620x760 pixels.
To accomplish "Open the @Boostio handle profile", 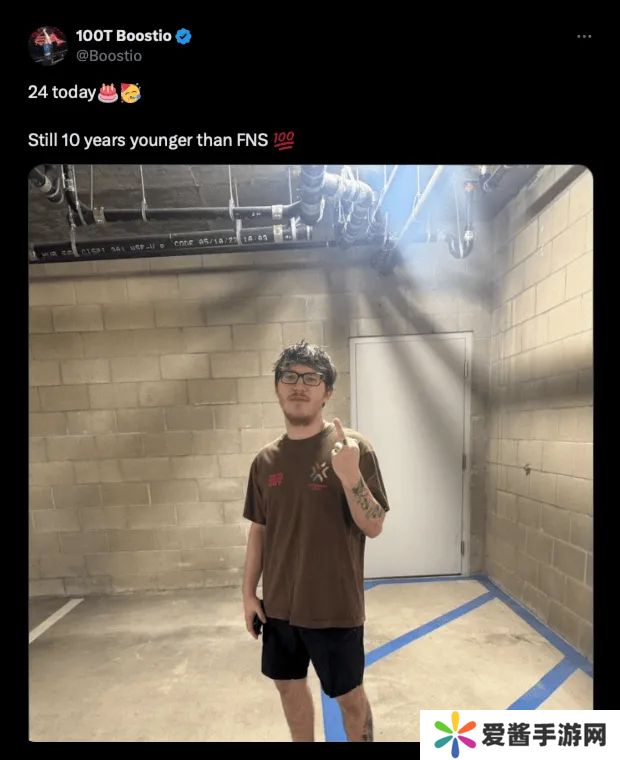I will click(x=109, y=56).
